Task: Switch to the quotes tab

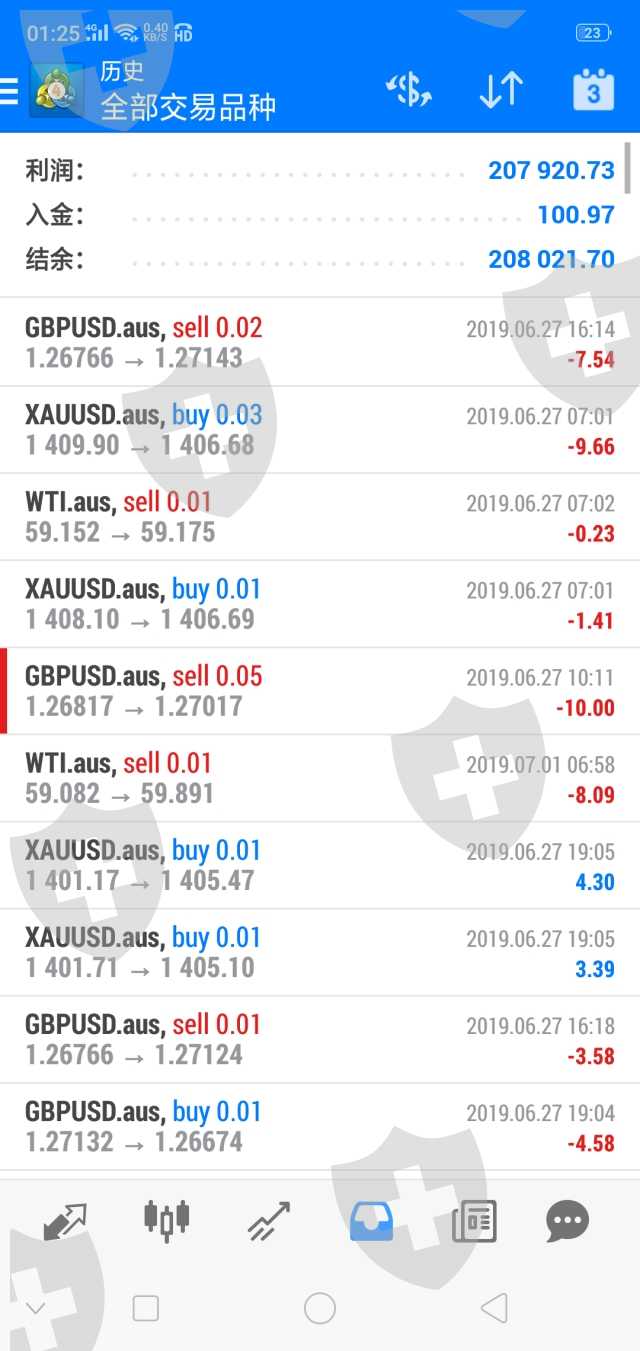Action: click(x=64, y=1221)
